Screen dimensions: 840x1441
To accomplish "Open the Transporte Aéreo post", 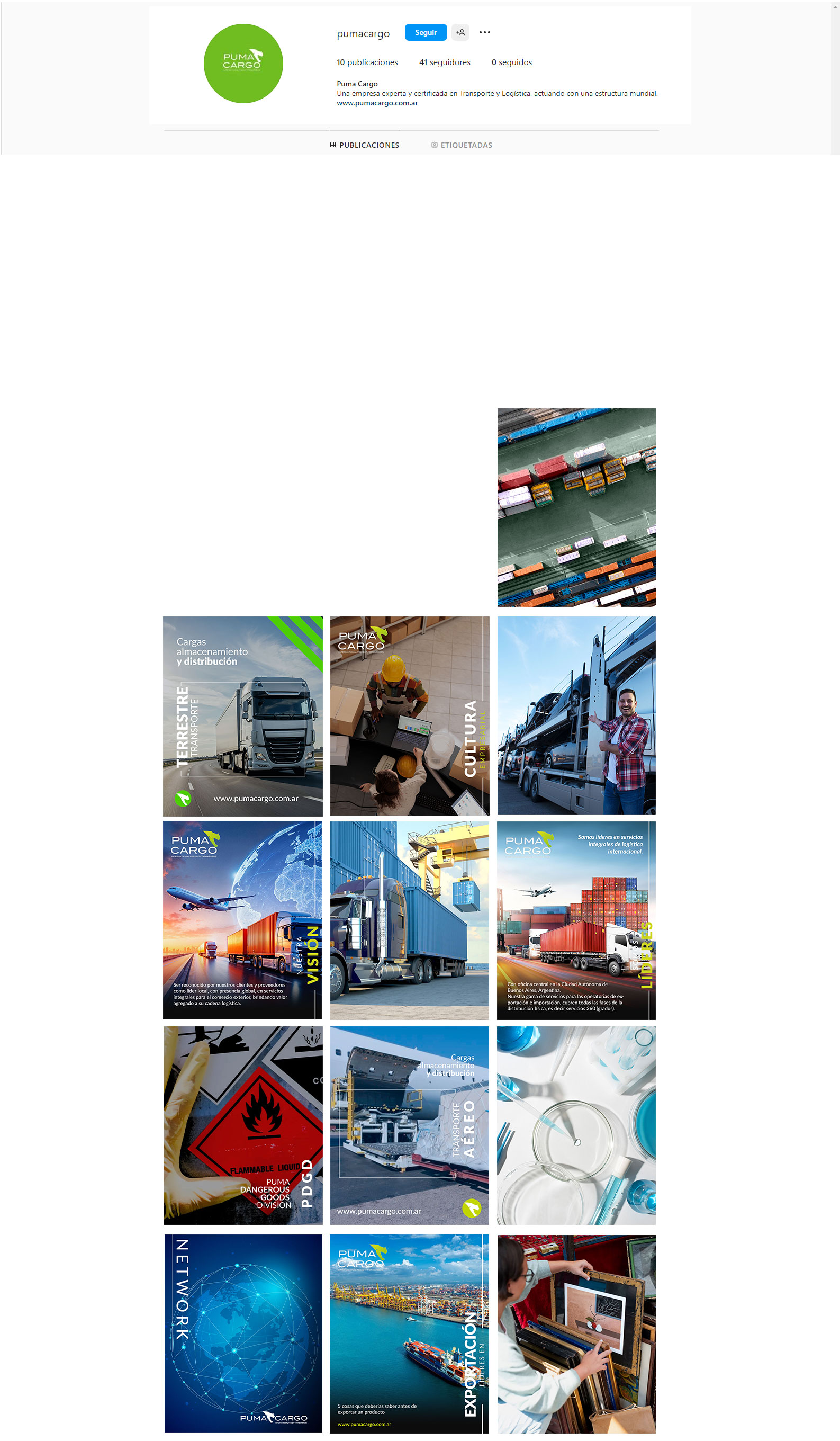I will [x=410, y=1125].
